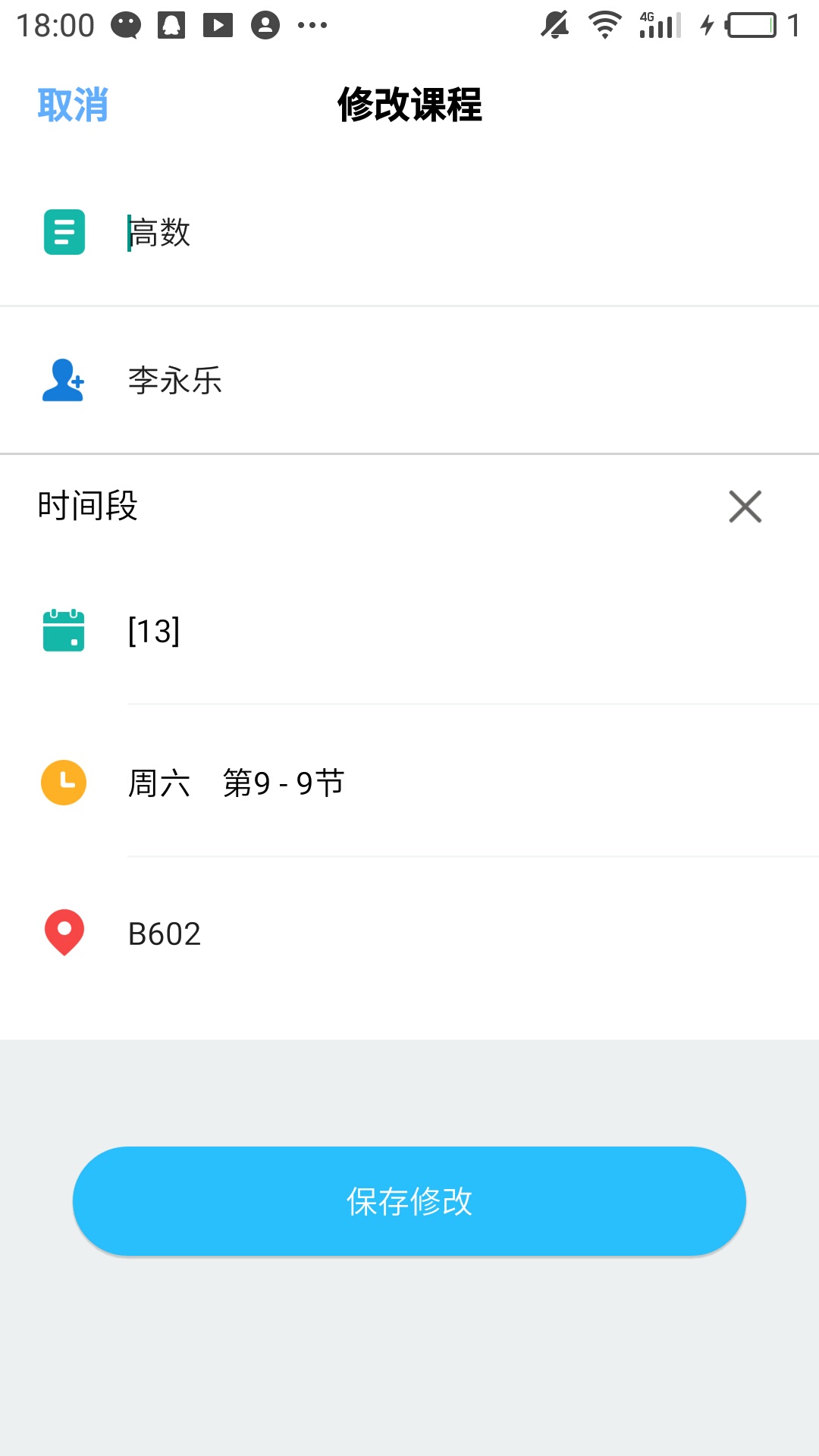The image size is (819, 1456).
Task: Change the class time 周六 第9 - 9节
Action: click(470, 783)
